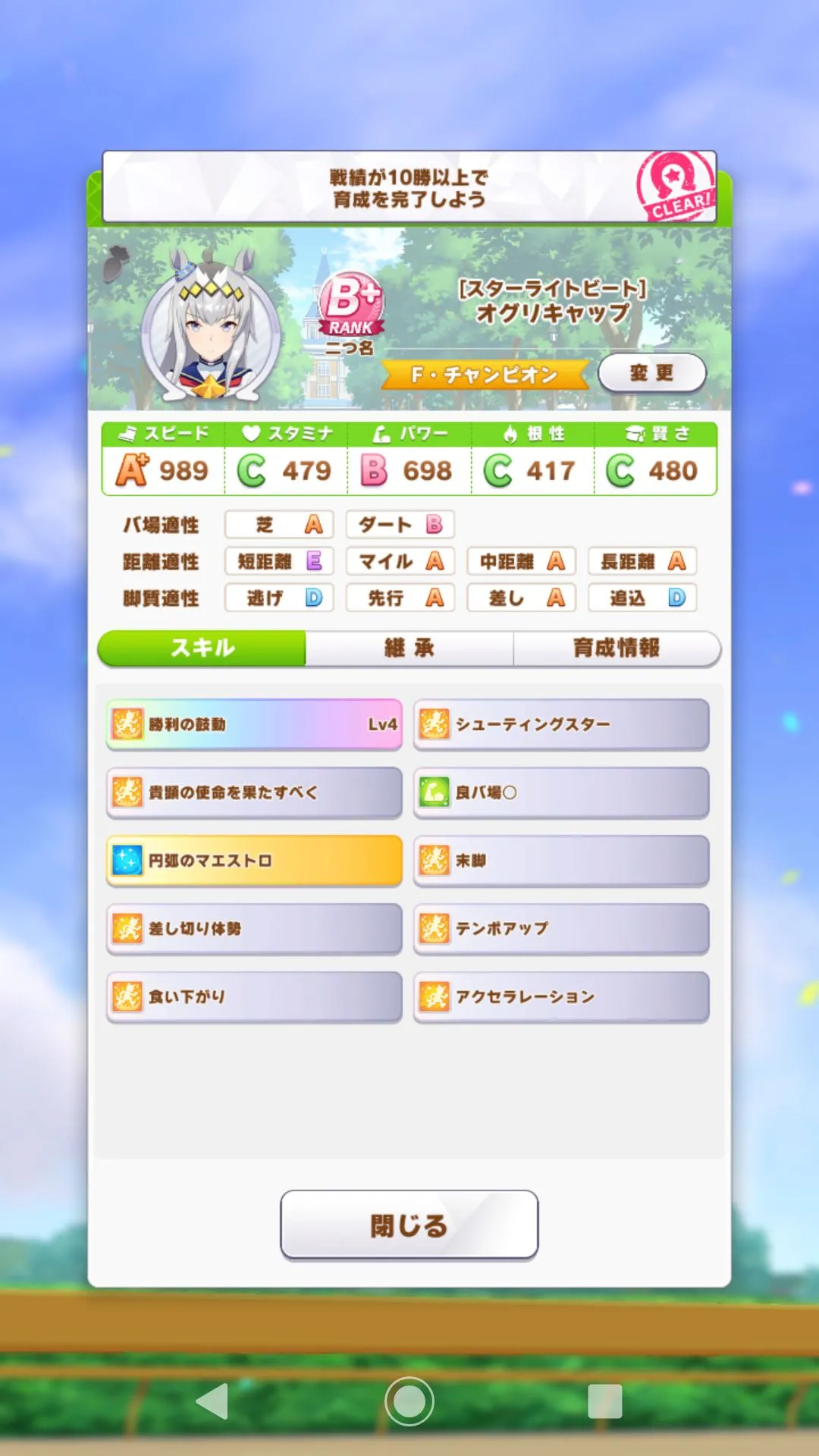The width and height of the screenshot is (819, 1456).
Task: View skill 貴顕の使命を果たすべく
Action: [254, 792]
